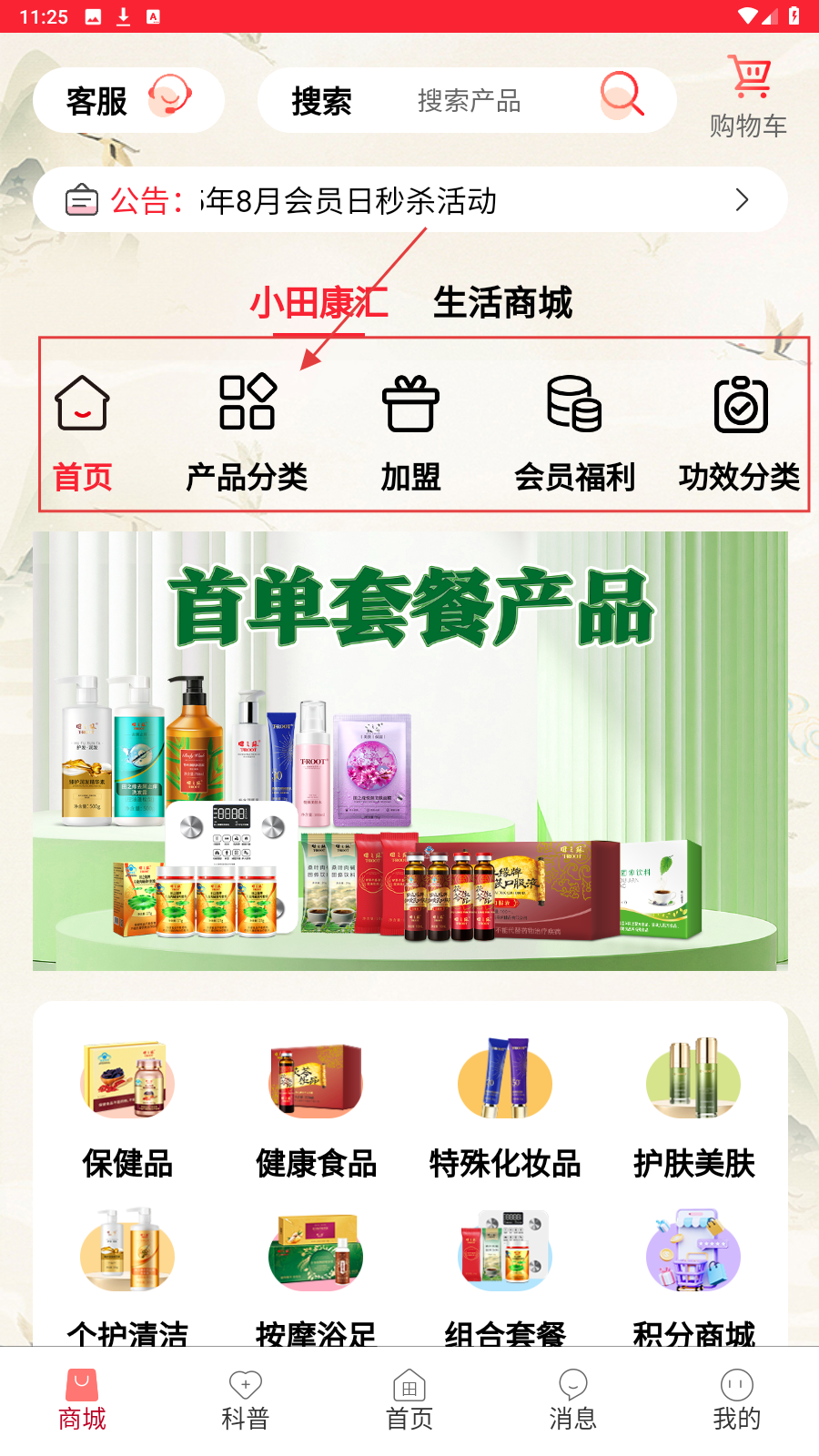Open the 公告 announcement about 8月会员日秒杀活动
Image resolution: width=819 pixels, height=1456 pixels.
click(x=409, y=200)
